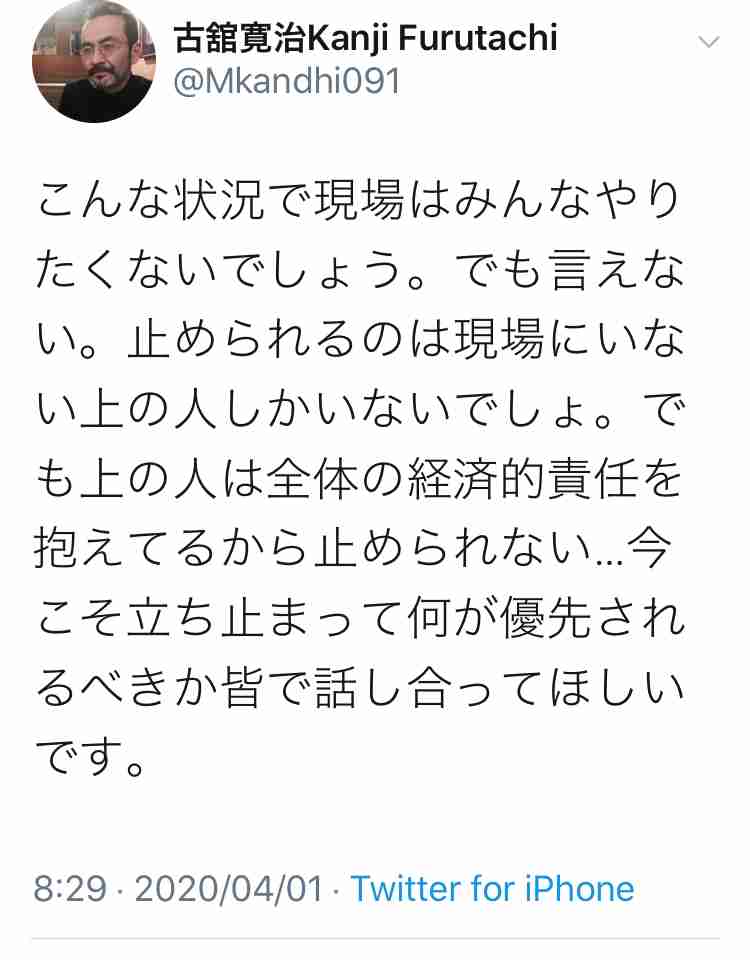The width and height of the screenshot is (750, 960).
Task: Open the tweet options chevron menu
Action: [x=708, y=42]
